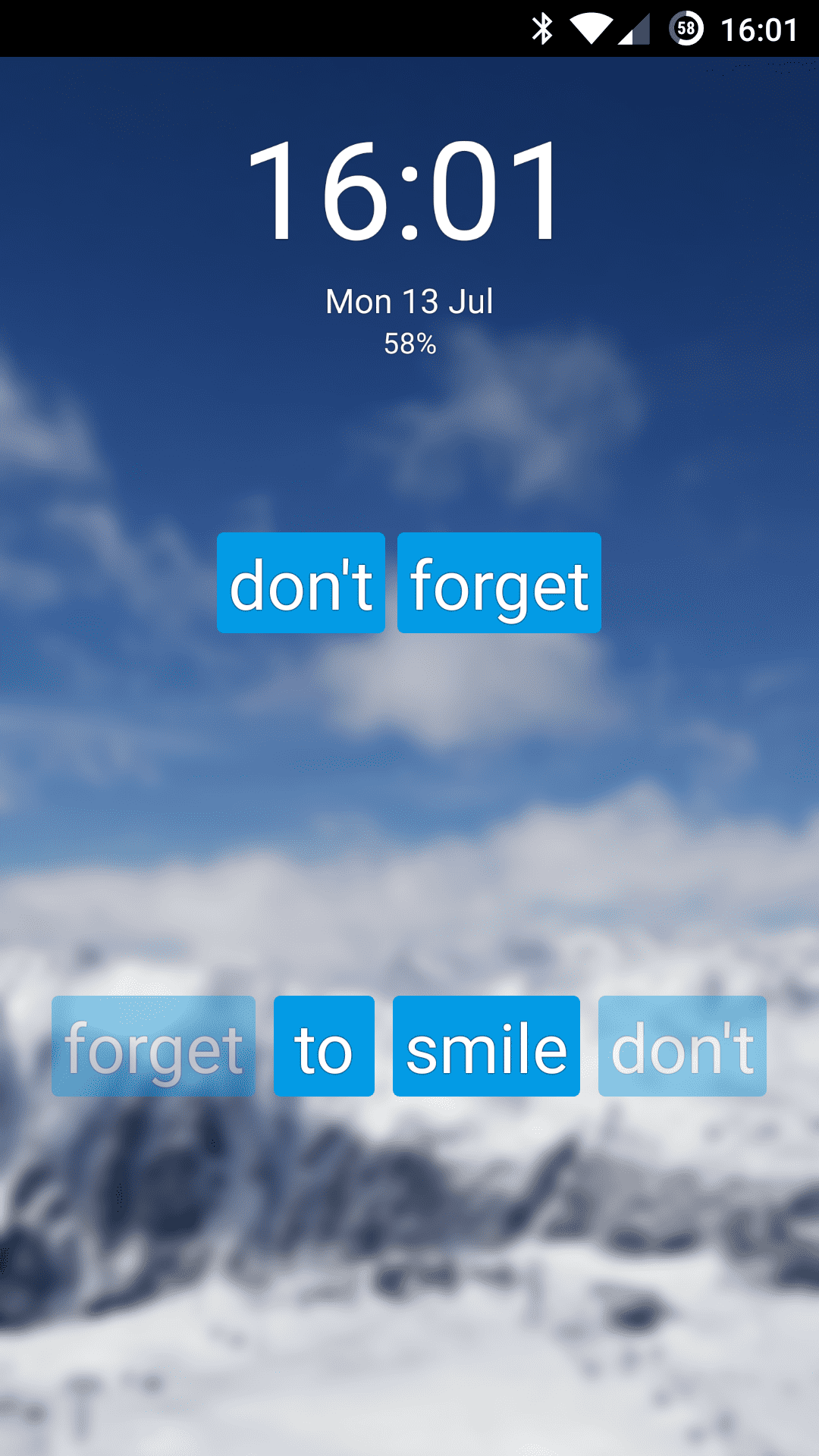Select the 'smile' word tile
819x1456 pixels.
[x=486, y=1046]
